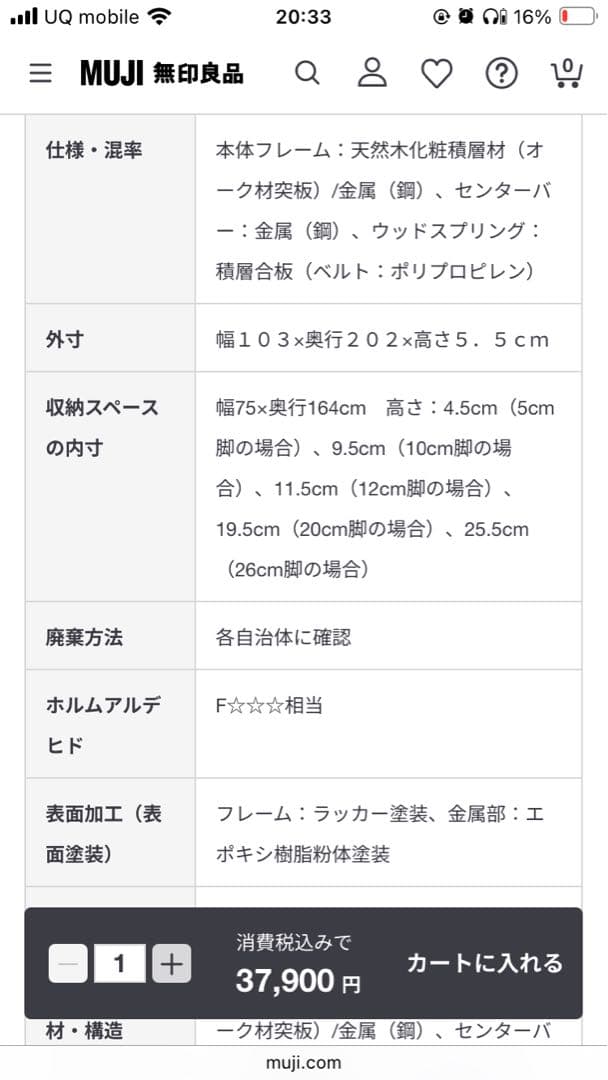
Task: Open the shopping cart
Action: click(566, 72)
